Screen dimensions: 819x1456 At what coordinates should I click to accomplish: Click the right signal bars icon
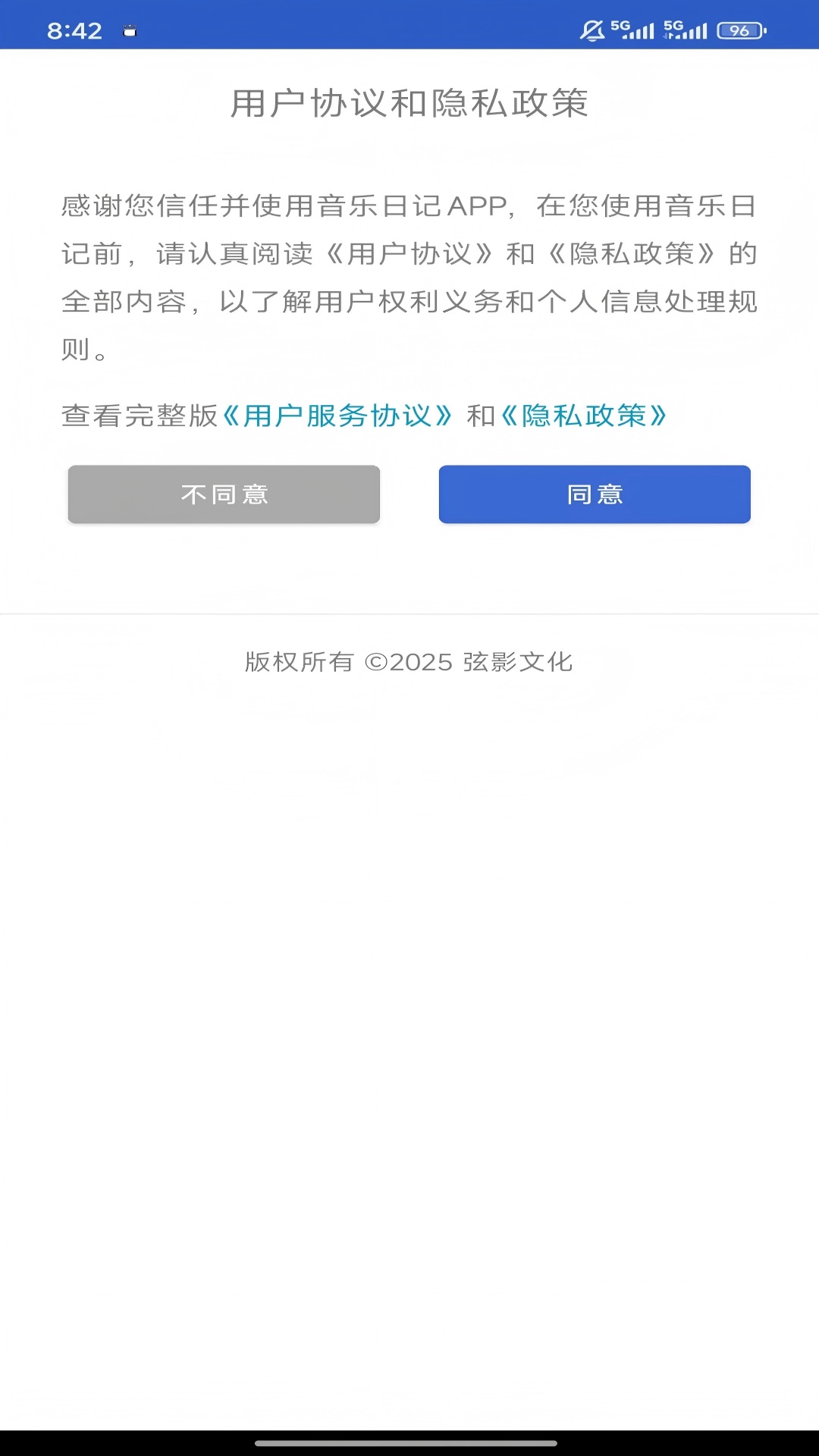690,32
